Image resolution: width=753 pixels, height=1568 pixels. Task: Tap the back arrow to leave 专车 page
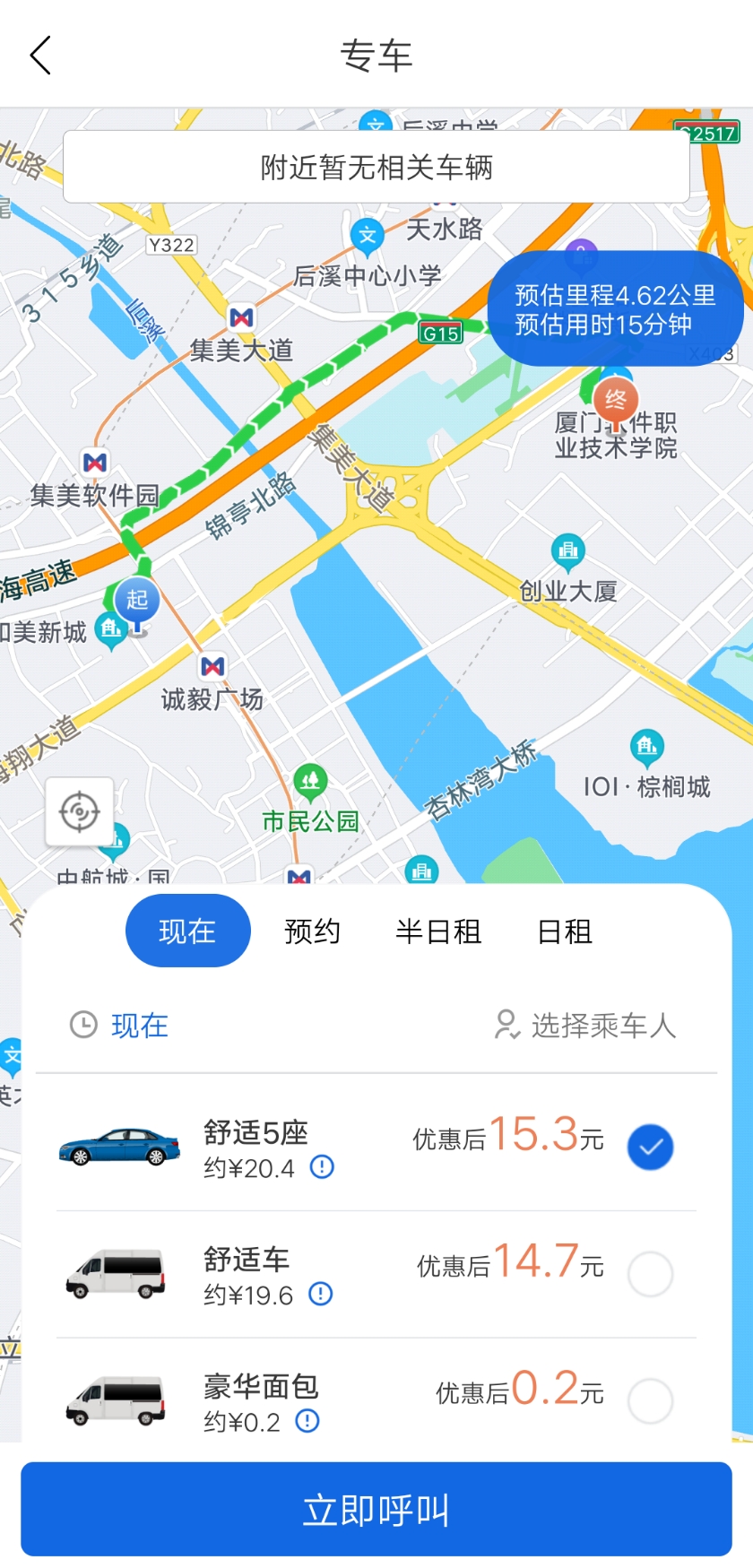click(x=39, y=54)
